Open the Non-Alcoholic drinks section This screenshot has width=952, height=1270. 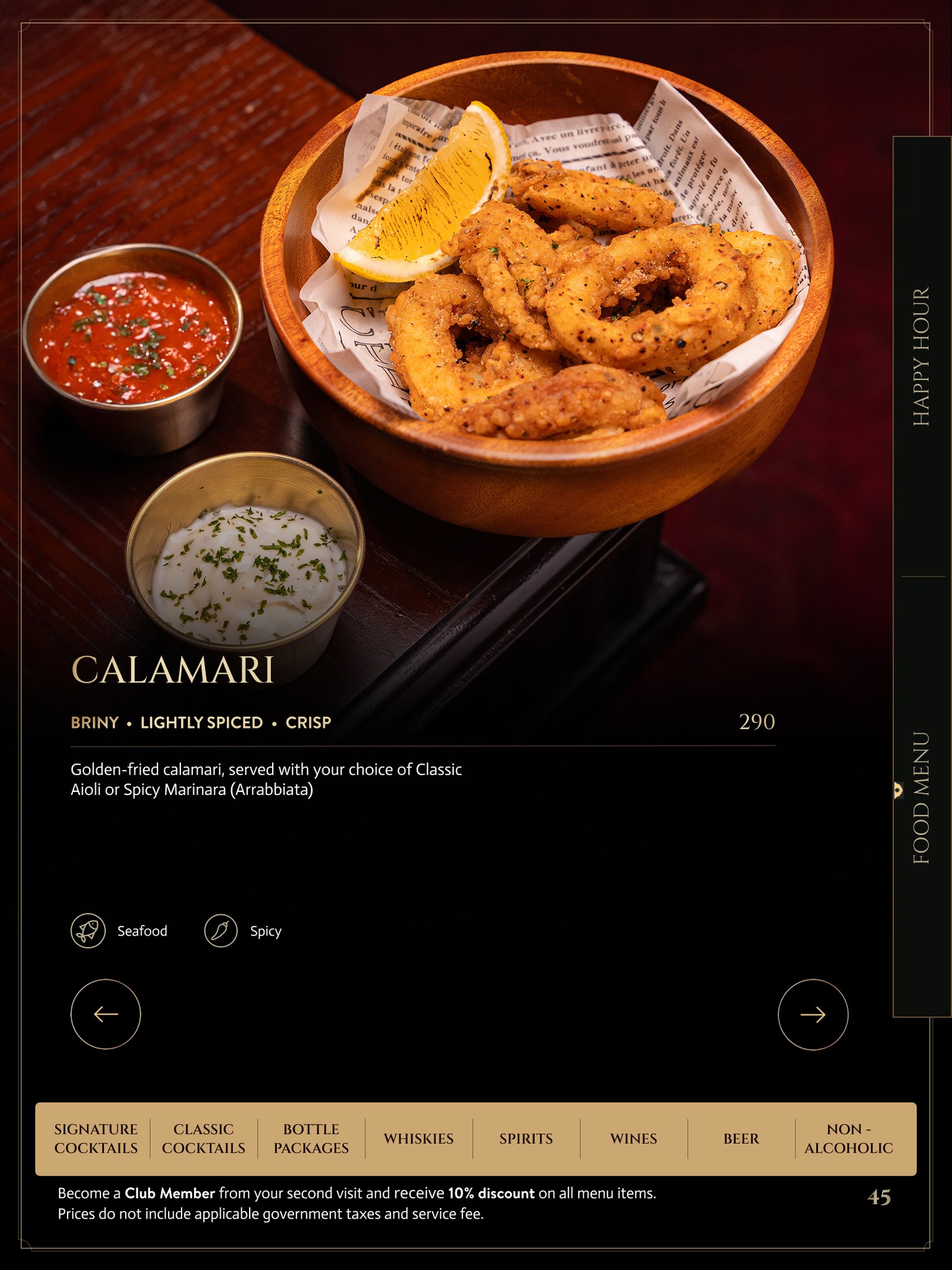click(848, 1138)
